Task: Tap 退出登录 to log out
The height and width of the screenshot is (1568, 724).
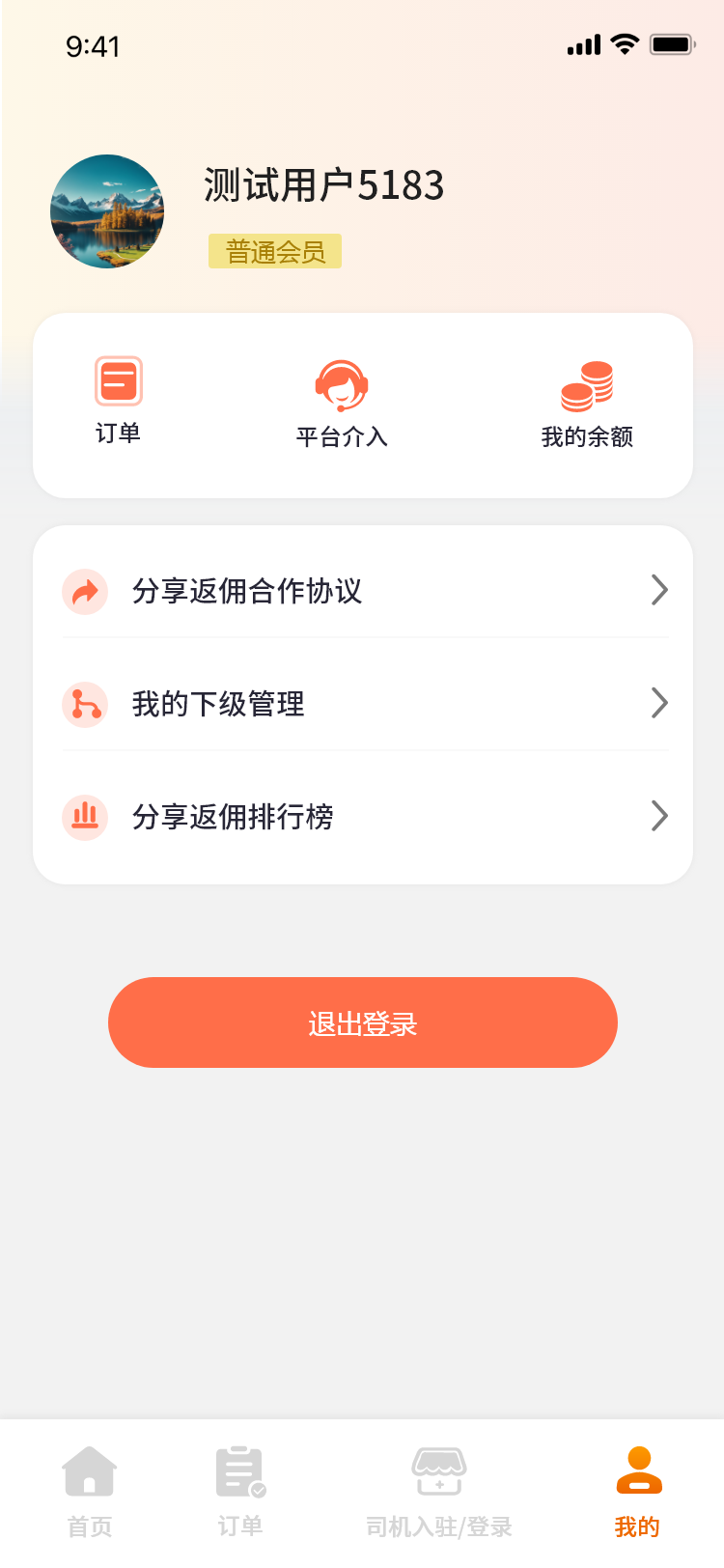Action: point(363,1022)
